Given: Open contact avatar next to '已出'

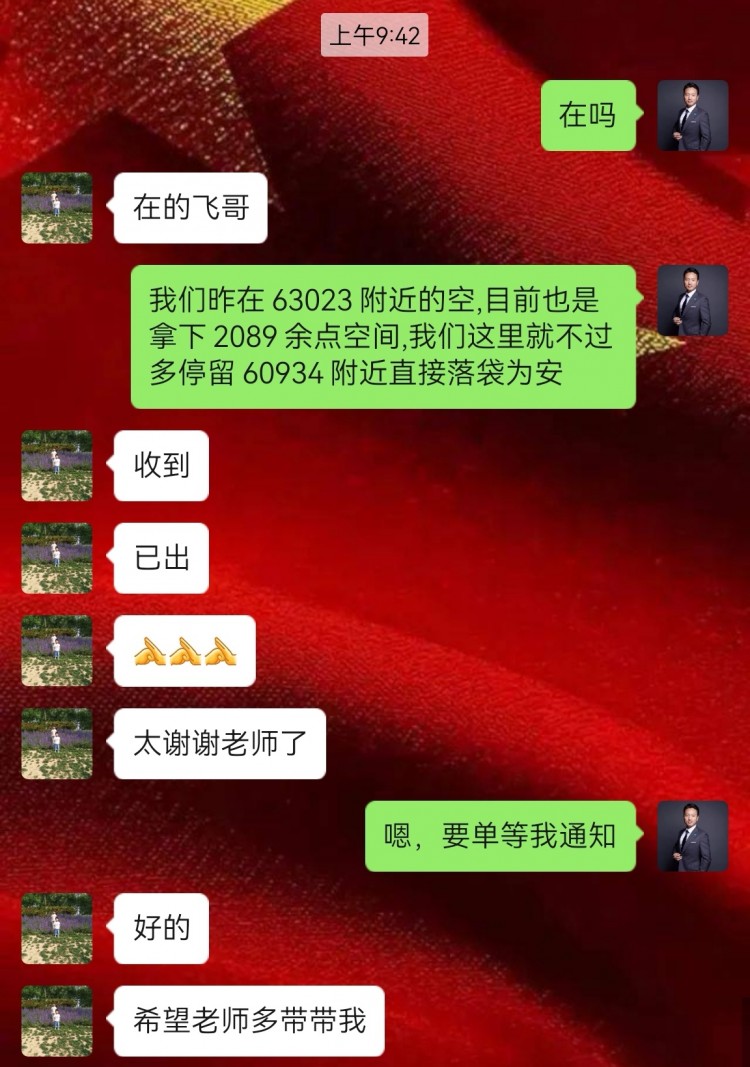Looking at the screenshot, I should [x=57, y=558].
